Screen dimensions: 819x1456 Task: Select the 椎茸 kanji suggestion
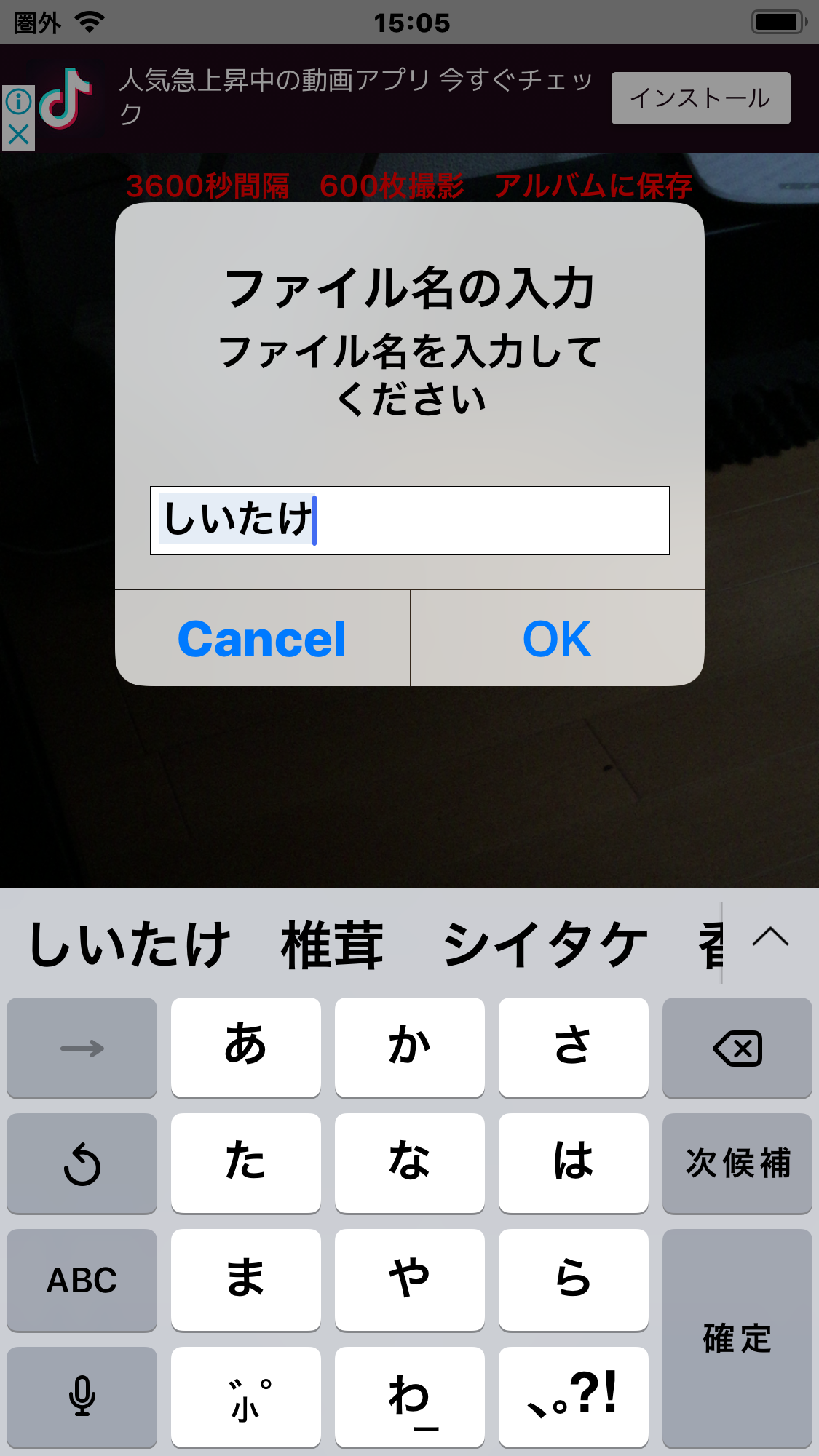coord(332,944)
